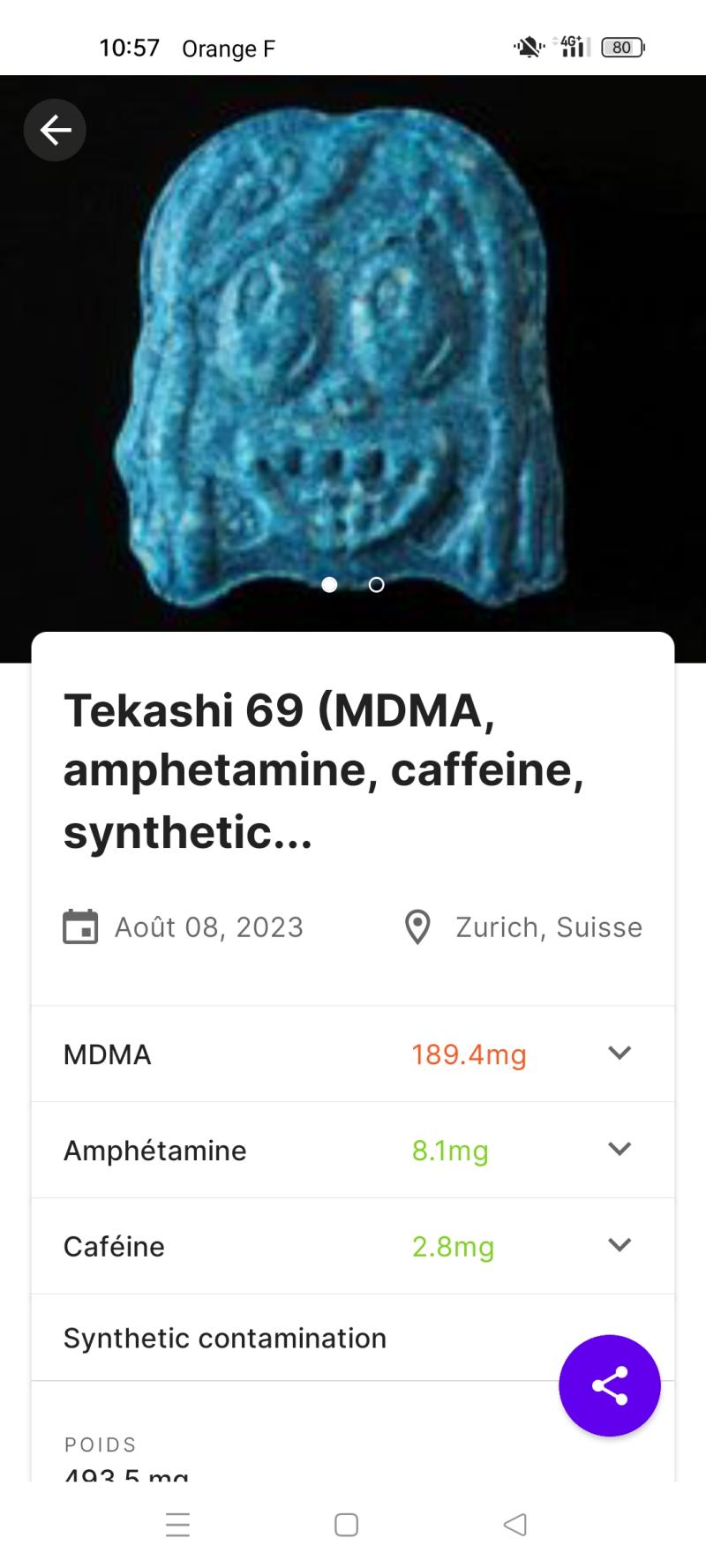Go back using the arrow icon

pos(55,131)
